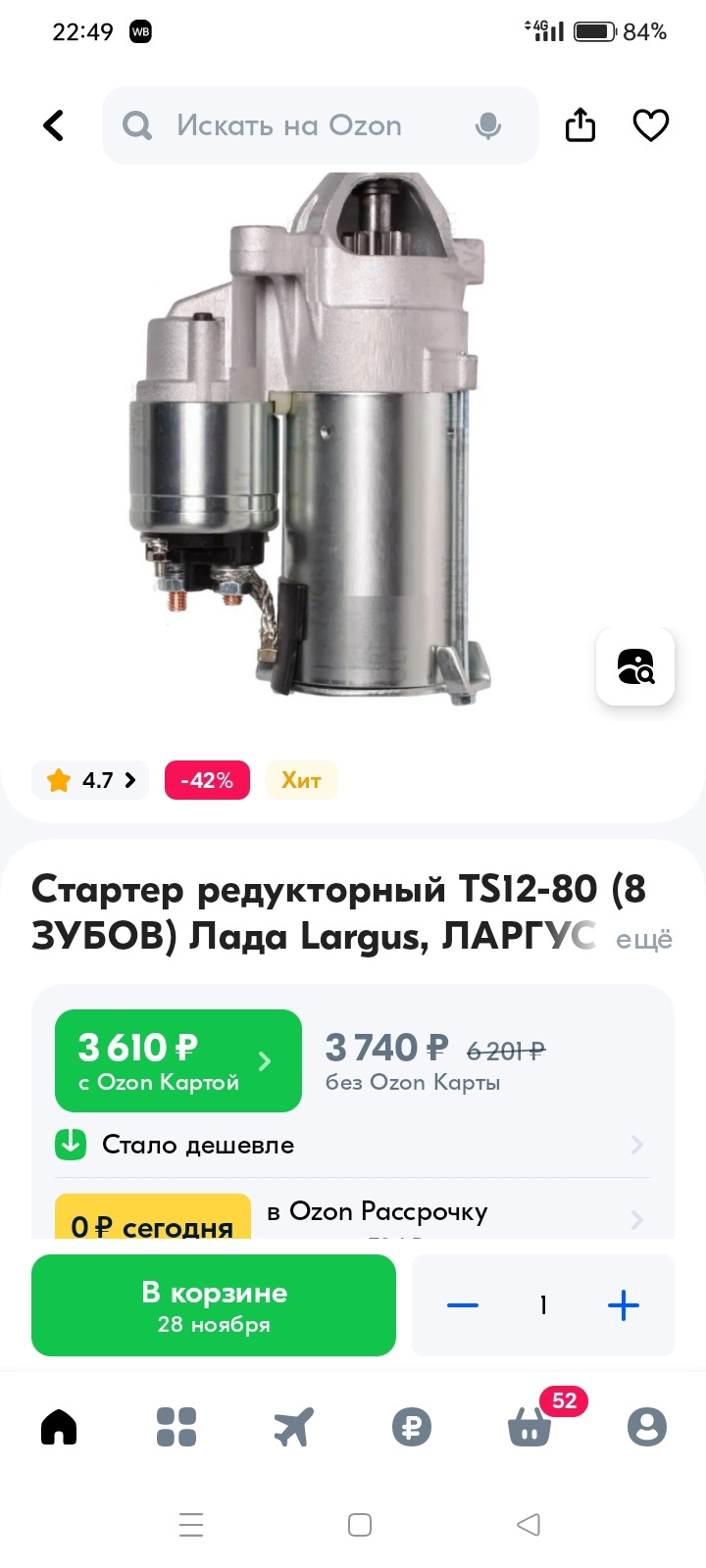Show full title by tapping 'ещё'

[x=644, y=938]
